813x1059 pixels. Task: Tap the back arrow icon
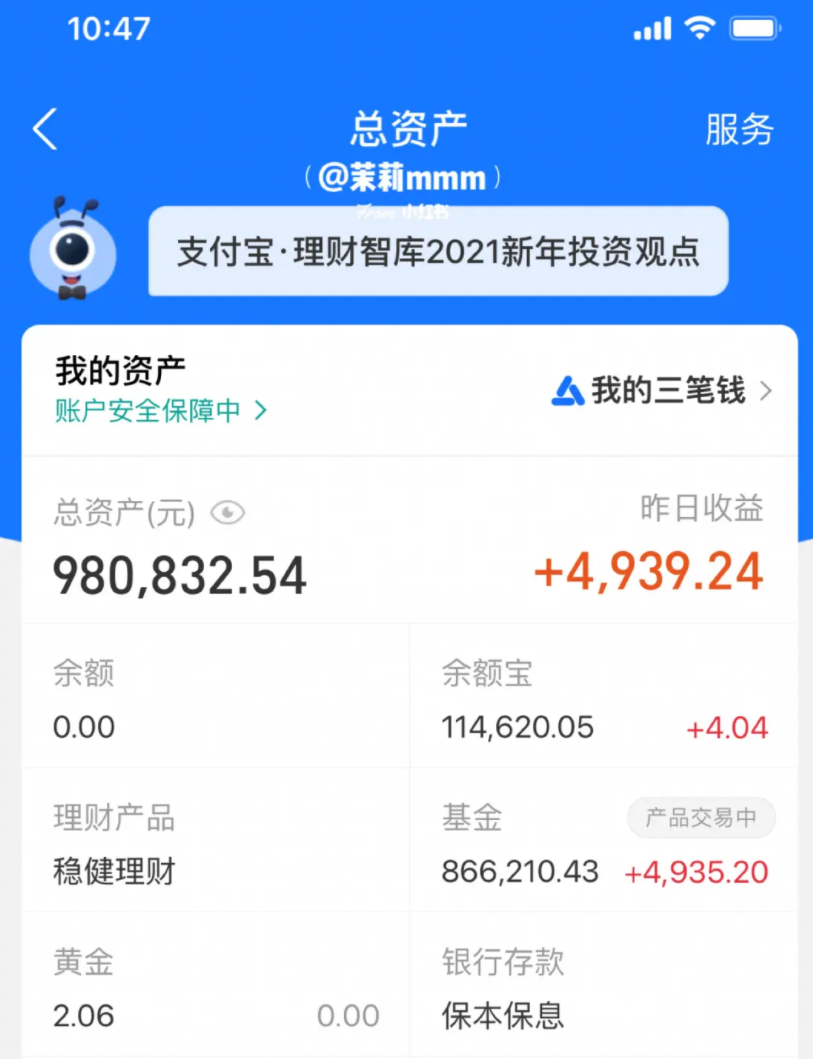point(43,129)
